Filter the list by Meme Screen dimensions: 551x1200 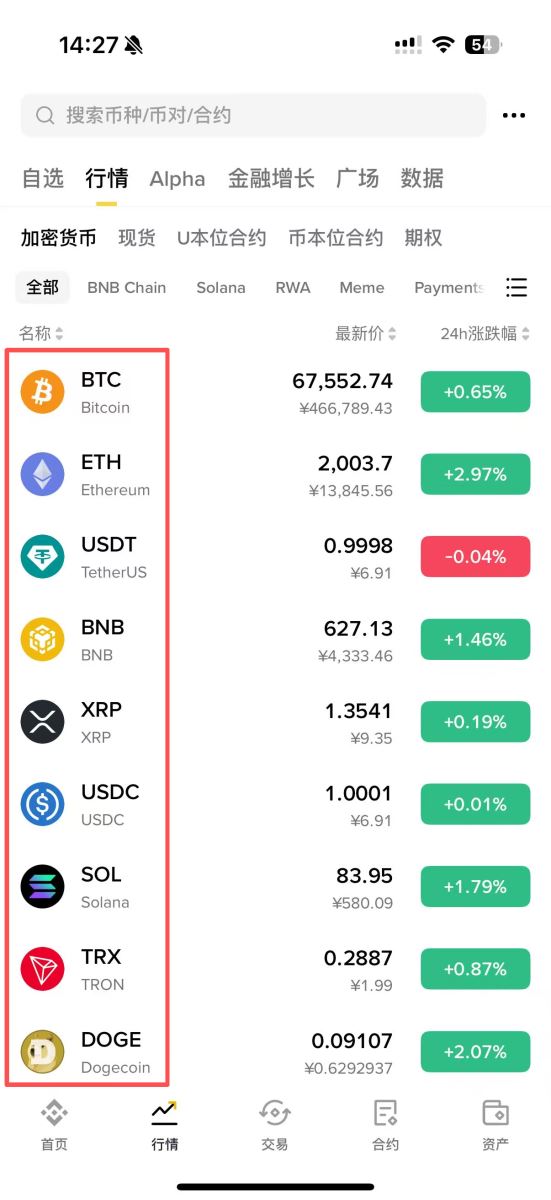[362, 287]
